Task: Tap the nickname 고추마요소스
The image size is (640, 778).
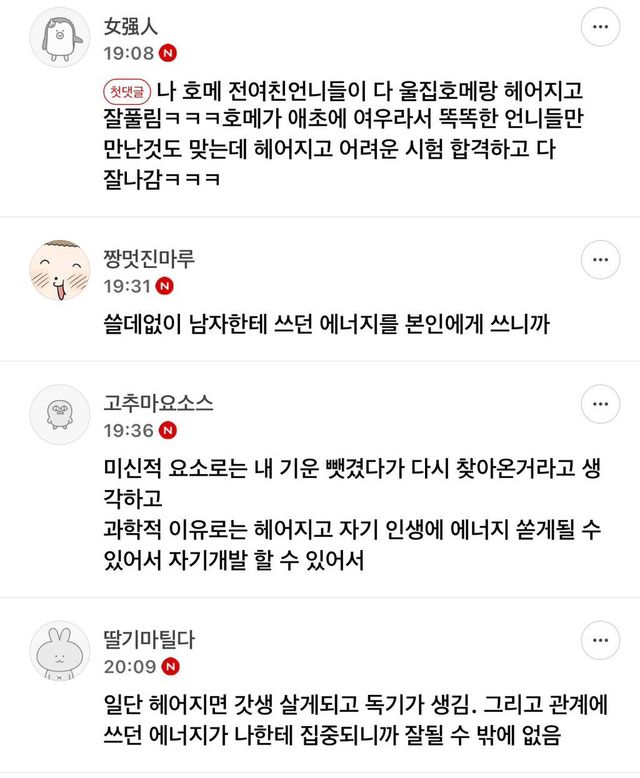Action: (158, 404)
